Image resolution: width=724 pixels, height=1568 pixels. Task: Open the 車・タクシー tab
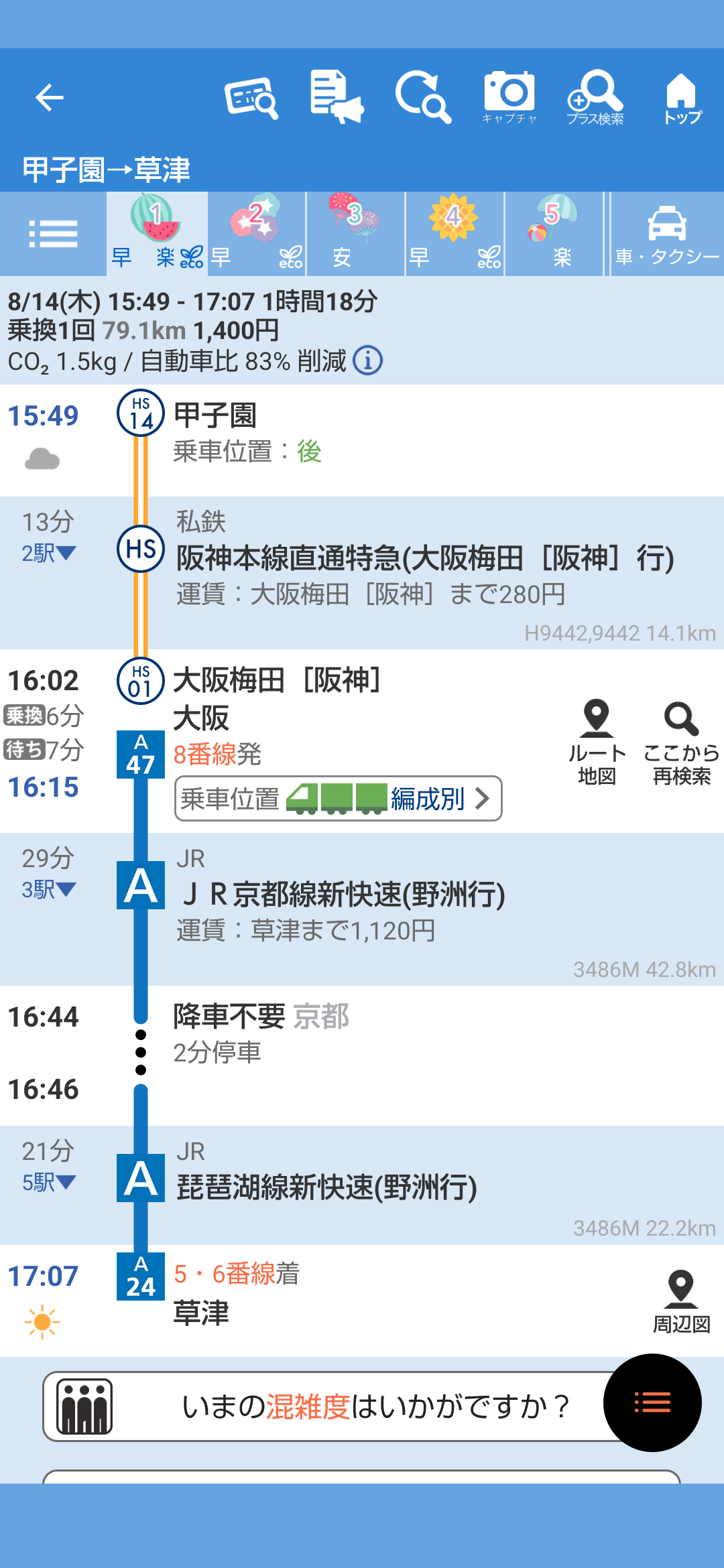[x=667, y=234]
